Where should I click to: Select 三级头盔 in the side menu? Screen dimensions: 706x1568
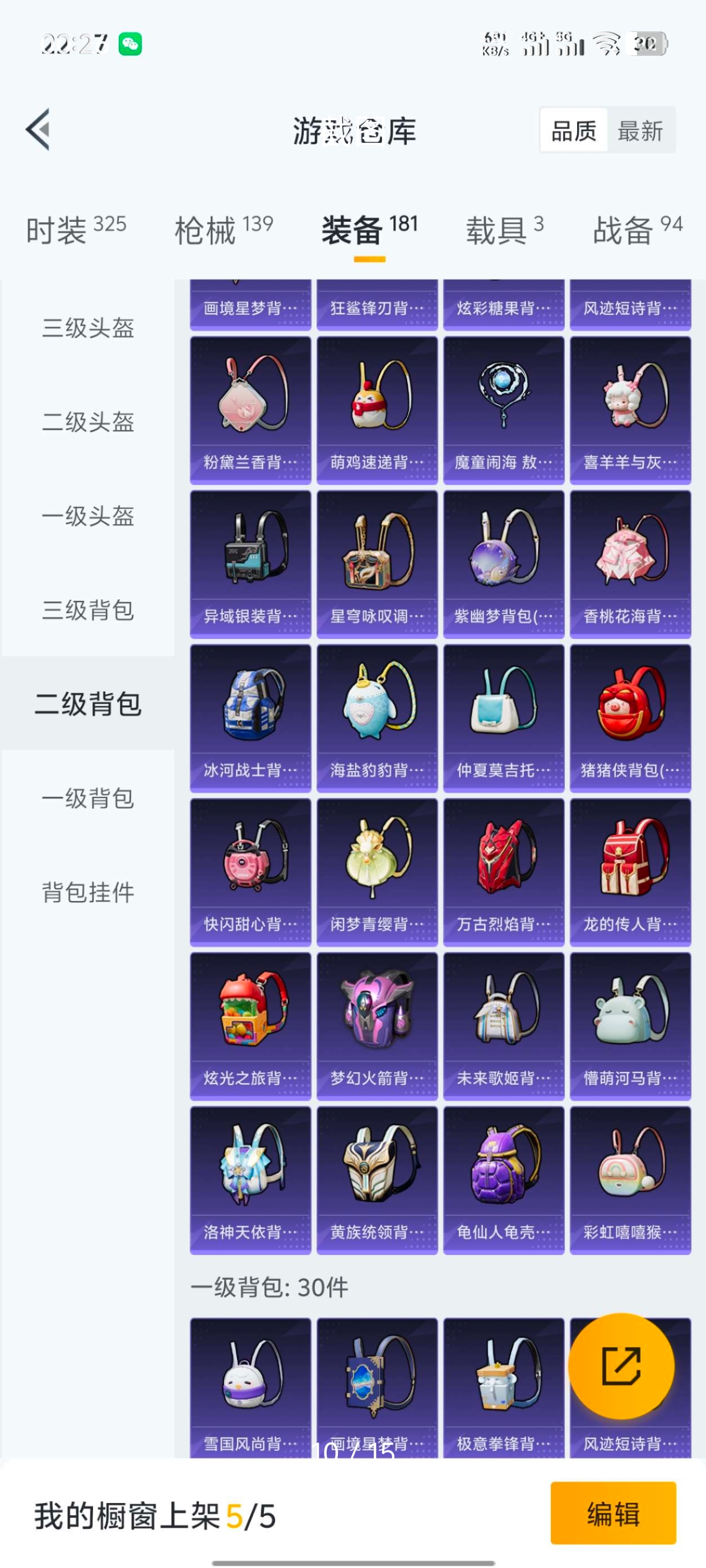[88, 328]
